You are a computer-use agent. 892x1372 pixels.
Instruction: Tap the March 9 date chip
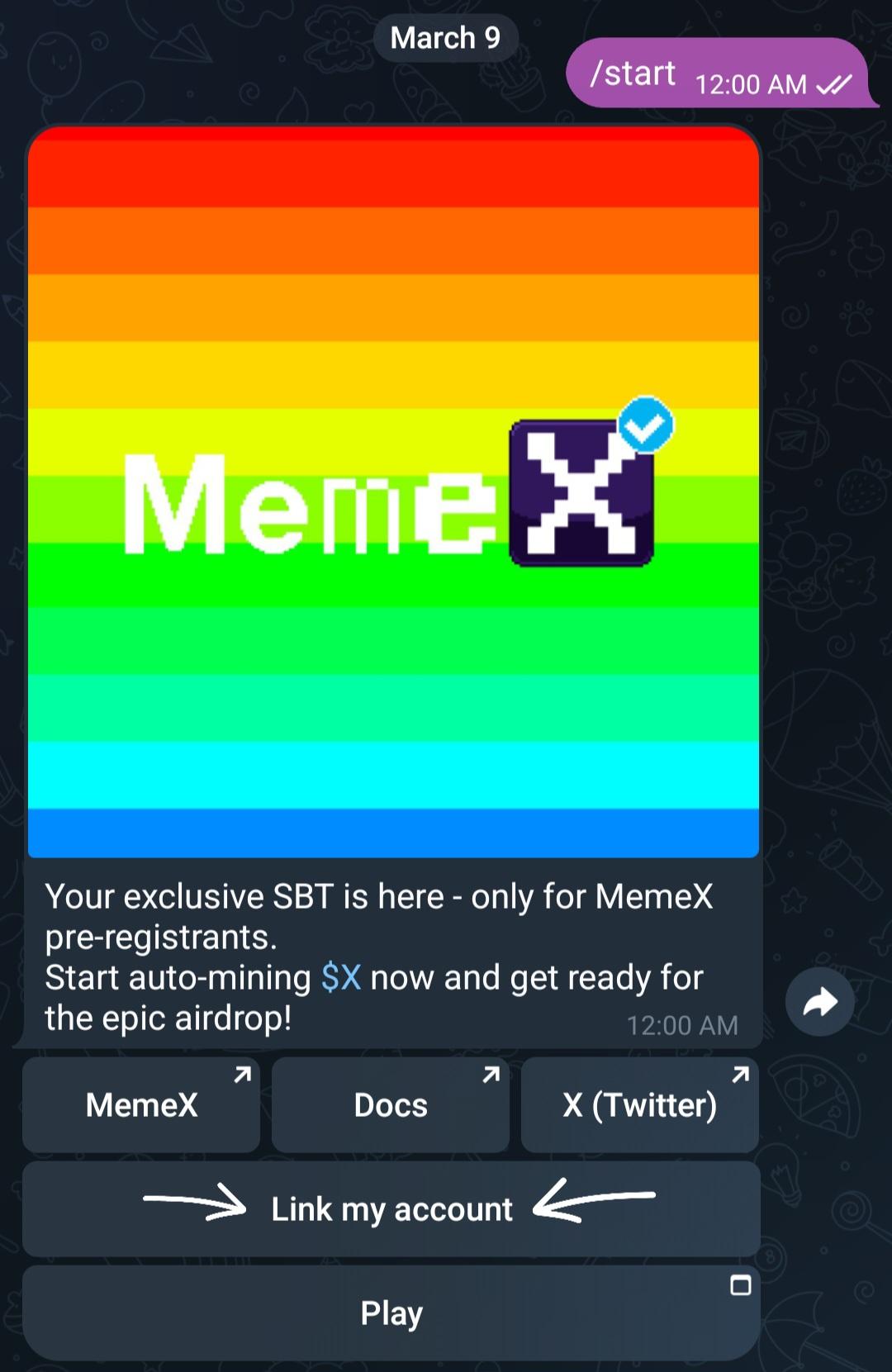(445, 37)
